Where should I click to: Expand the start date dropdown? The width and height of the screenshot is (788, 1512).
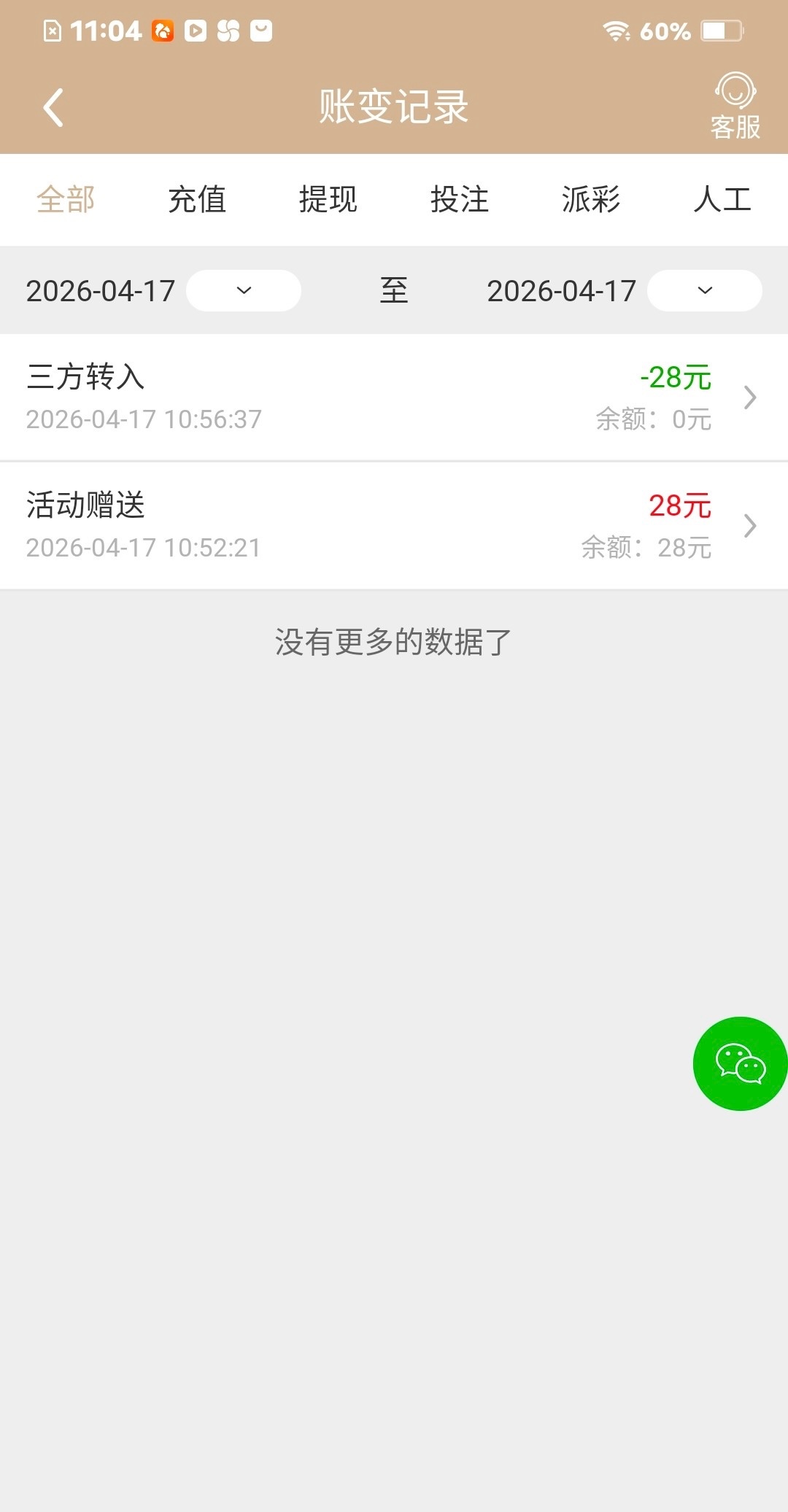click(244, 290)
